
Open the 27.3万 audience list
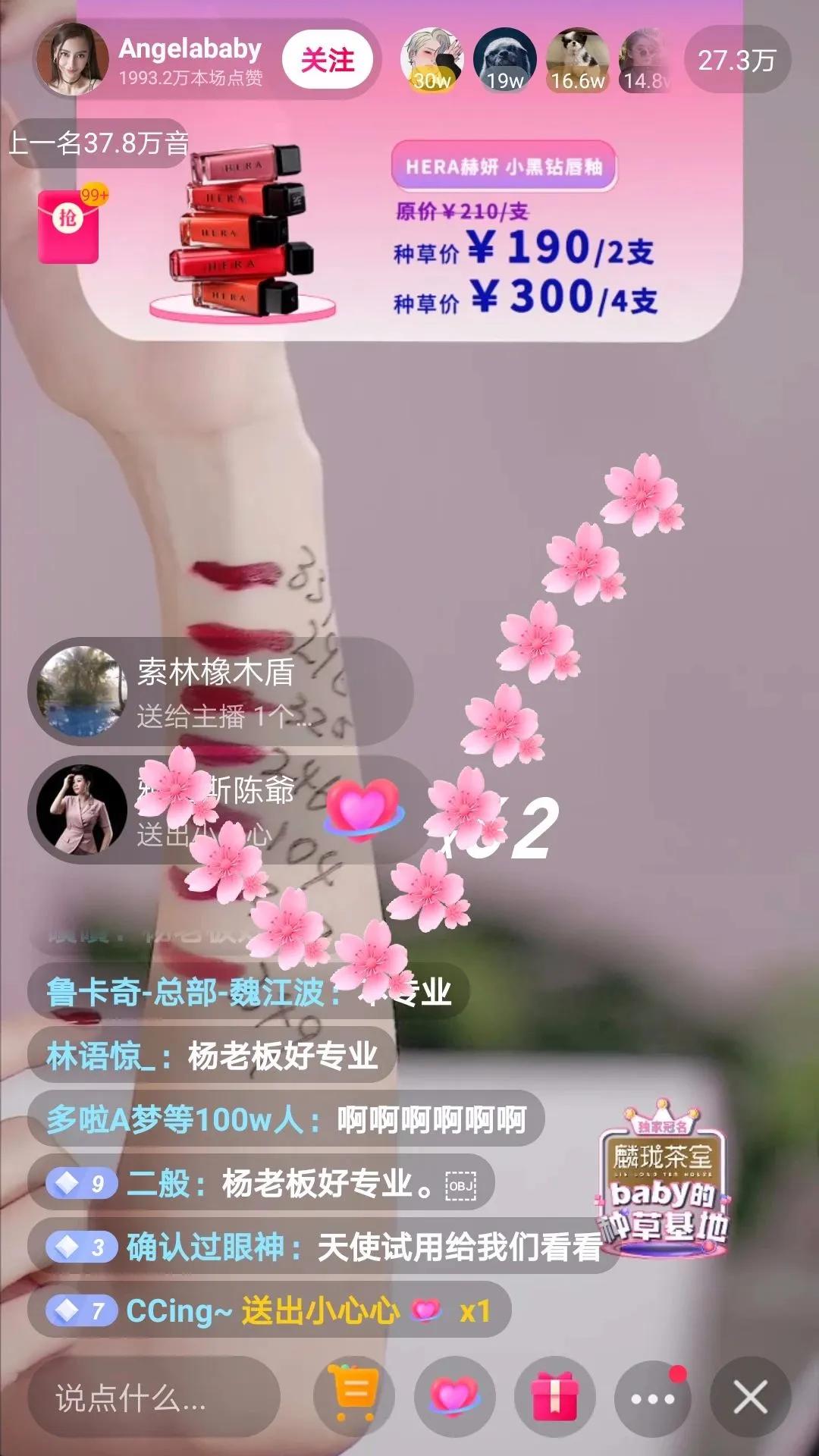737,61
